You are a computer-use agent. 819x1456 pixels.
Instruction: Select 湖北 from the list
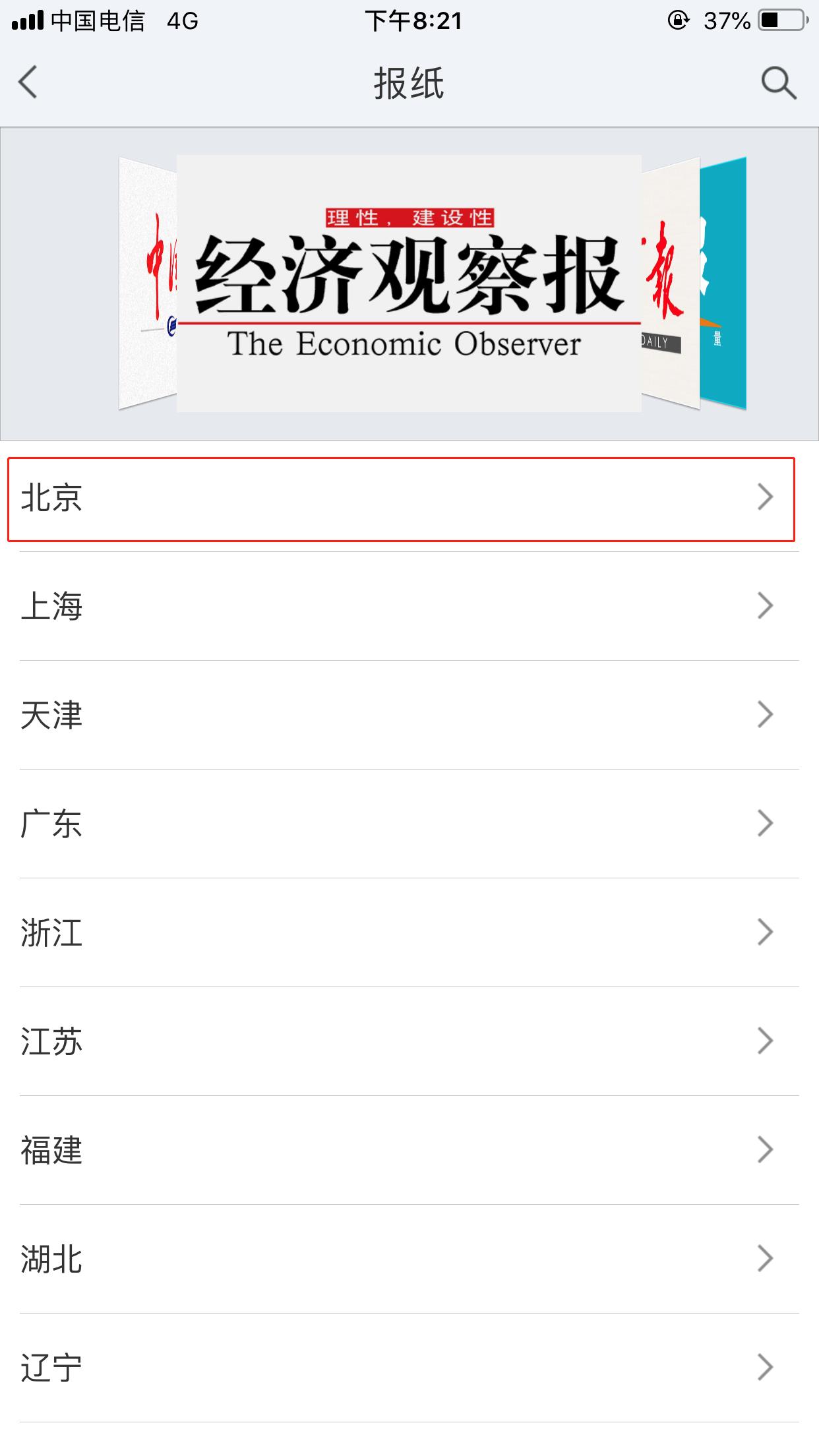point(409,1259)
